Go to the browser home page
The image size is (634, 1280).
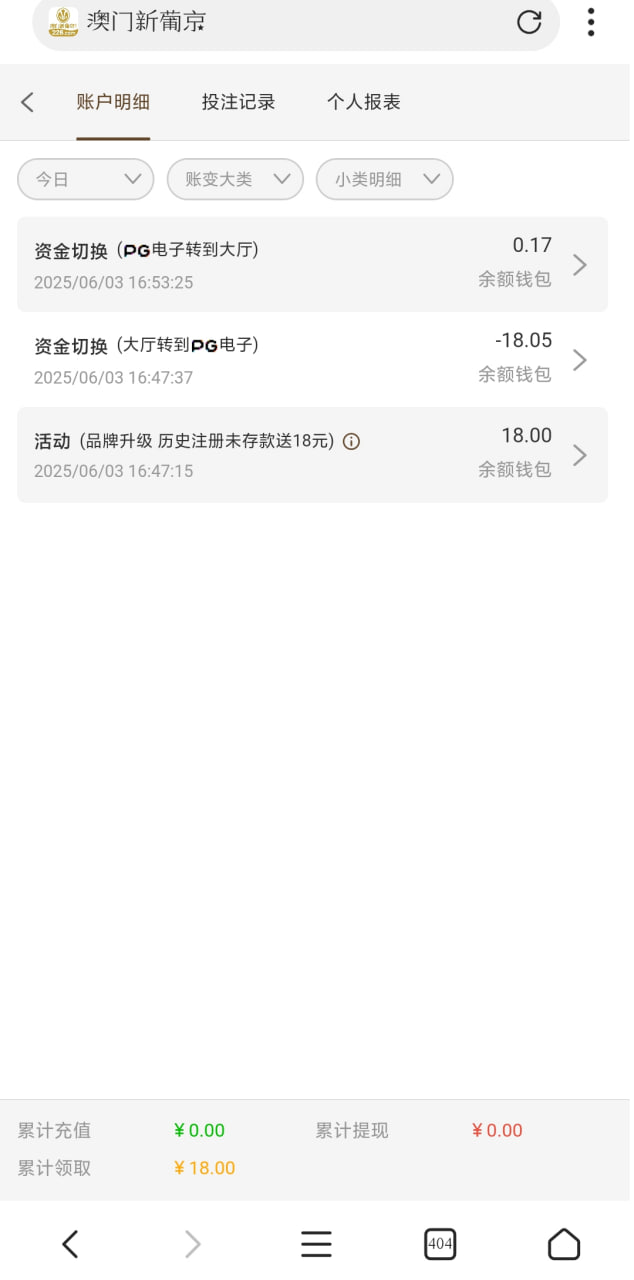[564, 1244]
